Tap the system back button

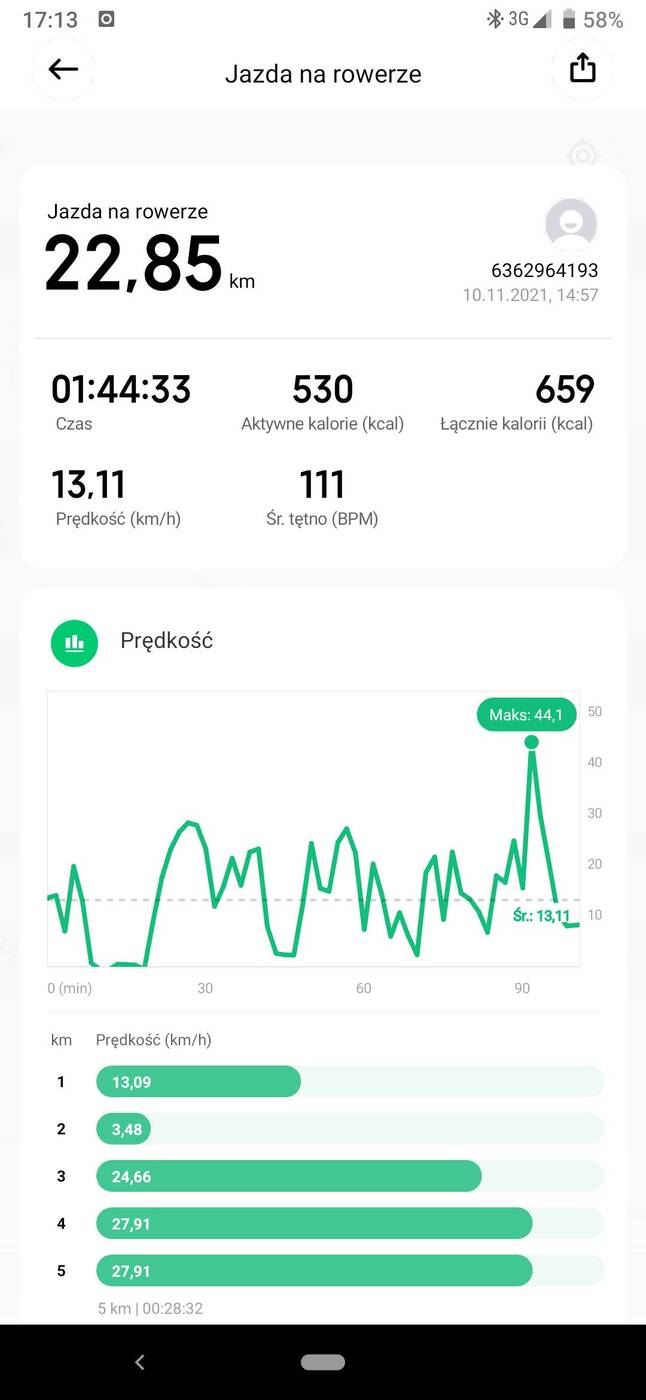tap(140, 1362)
